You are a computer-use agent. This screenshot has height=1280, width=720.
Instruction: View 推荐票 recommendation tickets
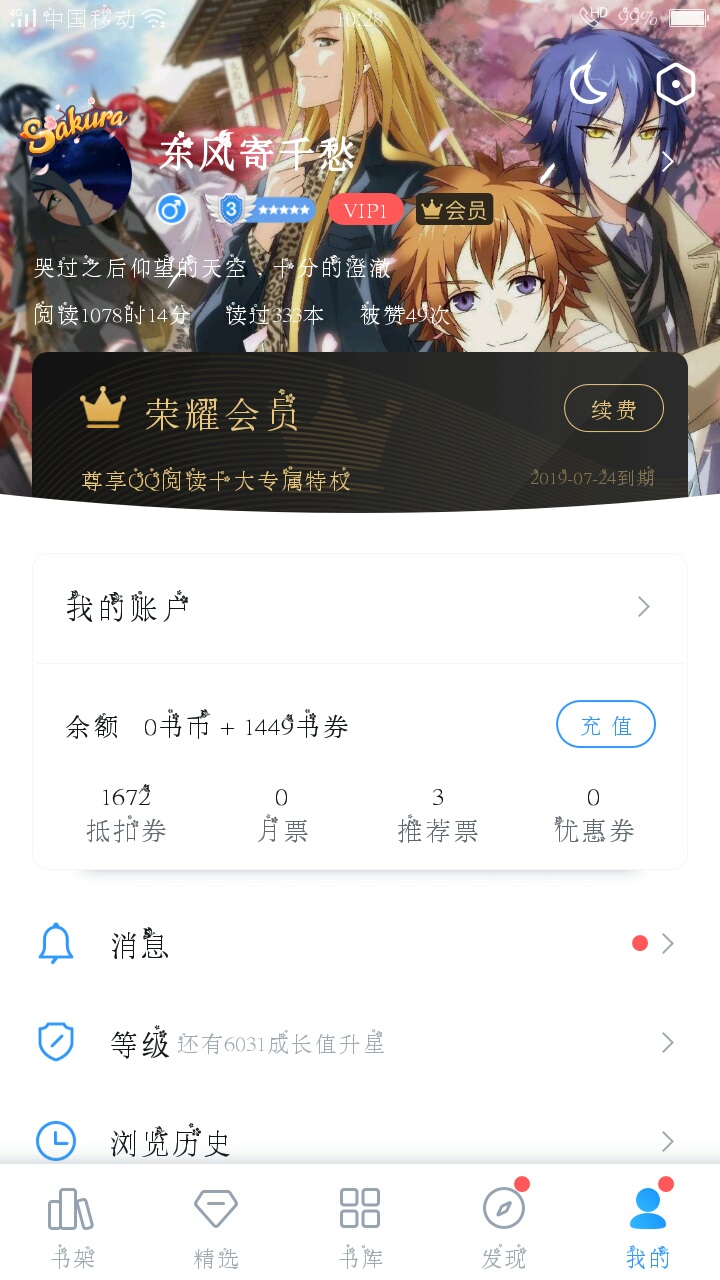438,815
